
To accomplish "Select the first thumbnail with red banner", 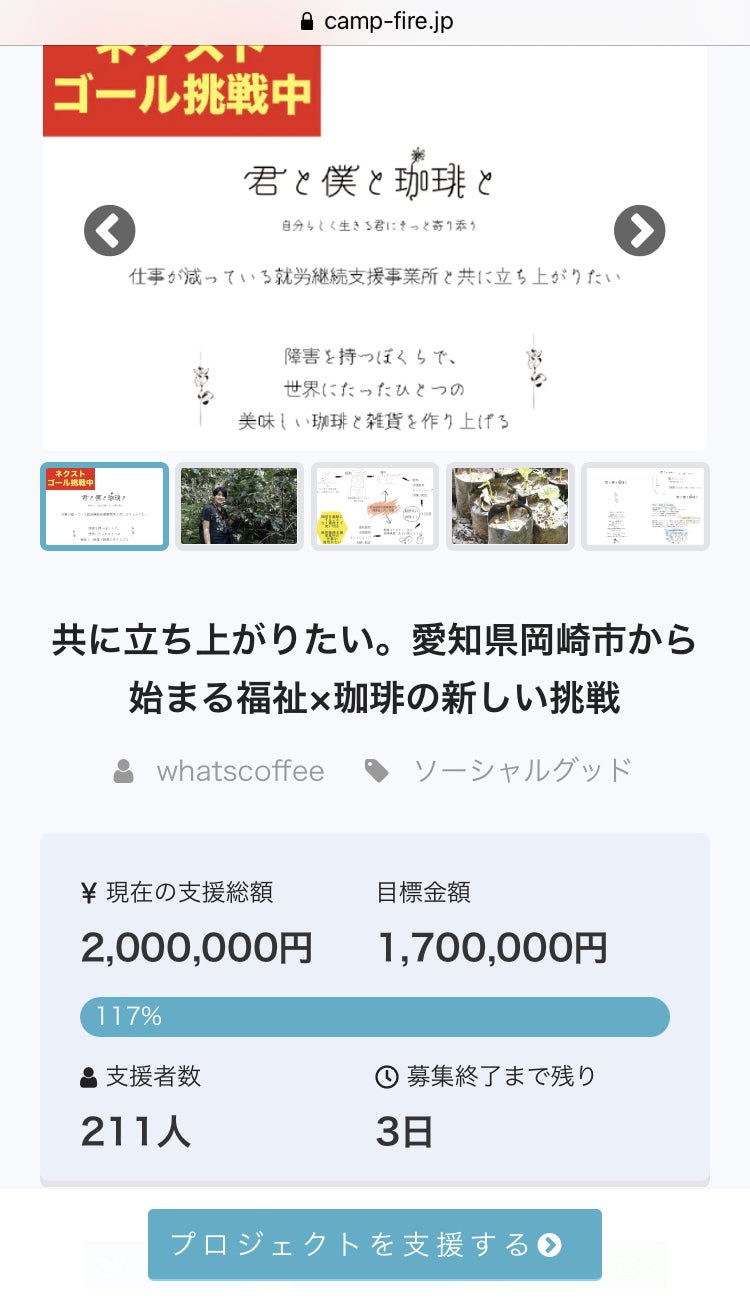I will click(x=105, y=506).
